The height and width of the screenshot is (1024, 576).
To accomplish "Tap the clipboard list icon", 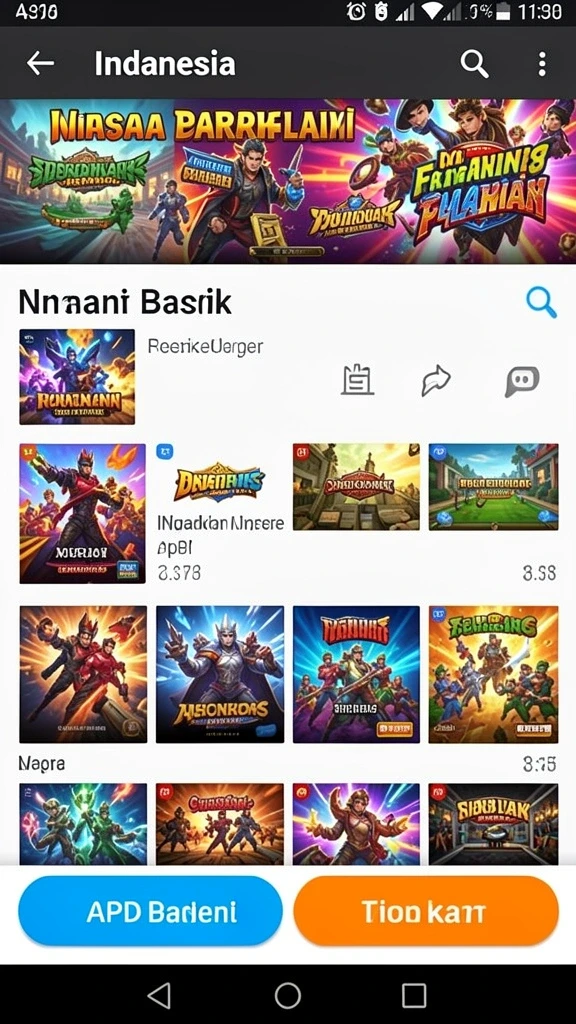I will tap(358, 380).
